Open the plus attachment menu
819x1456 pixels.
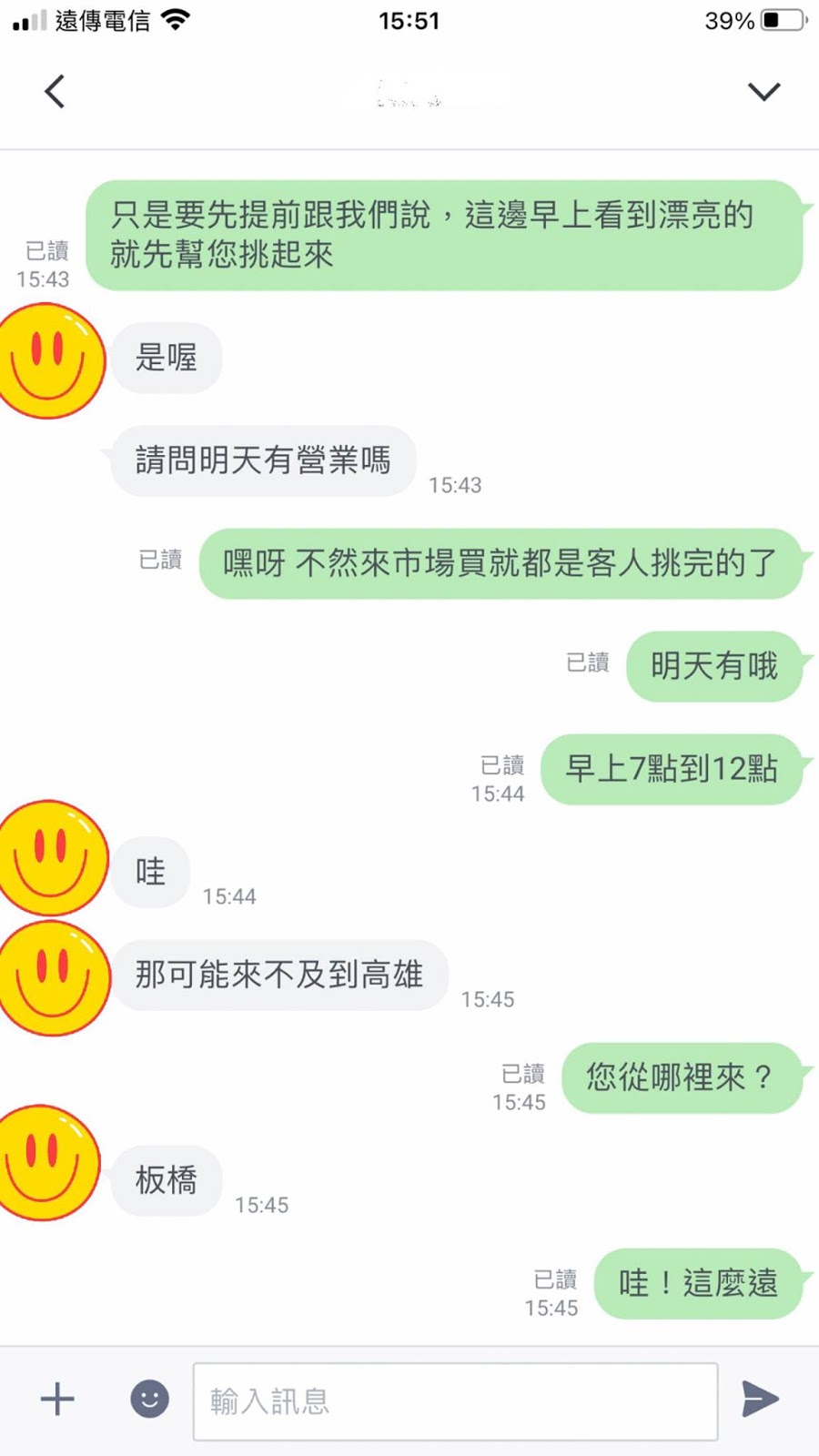click(57, 1399)
